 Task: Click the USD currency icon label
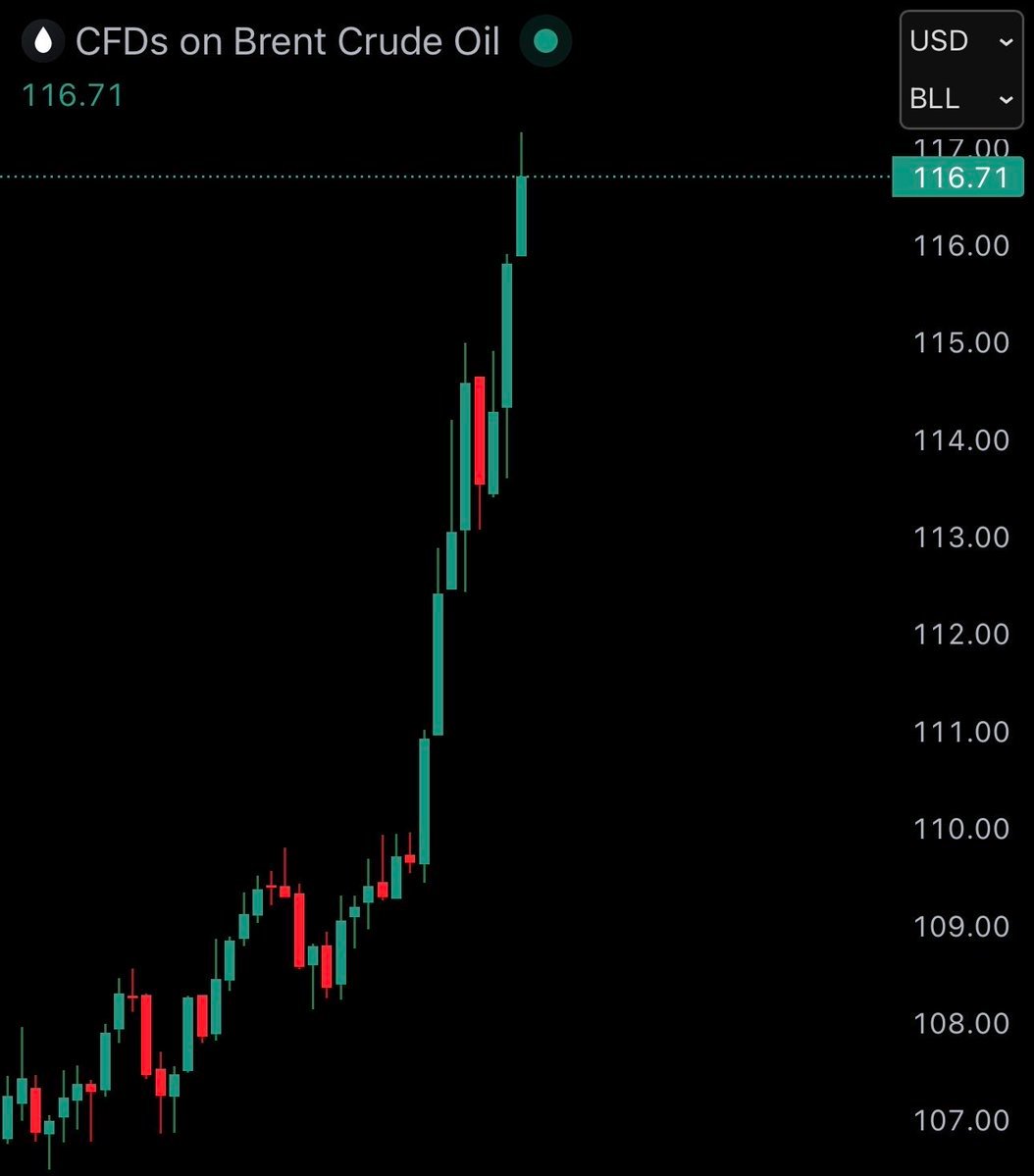point(939,41)
